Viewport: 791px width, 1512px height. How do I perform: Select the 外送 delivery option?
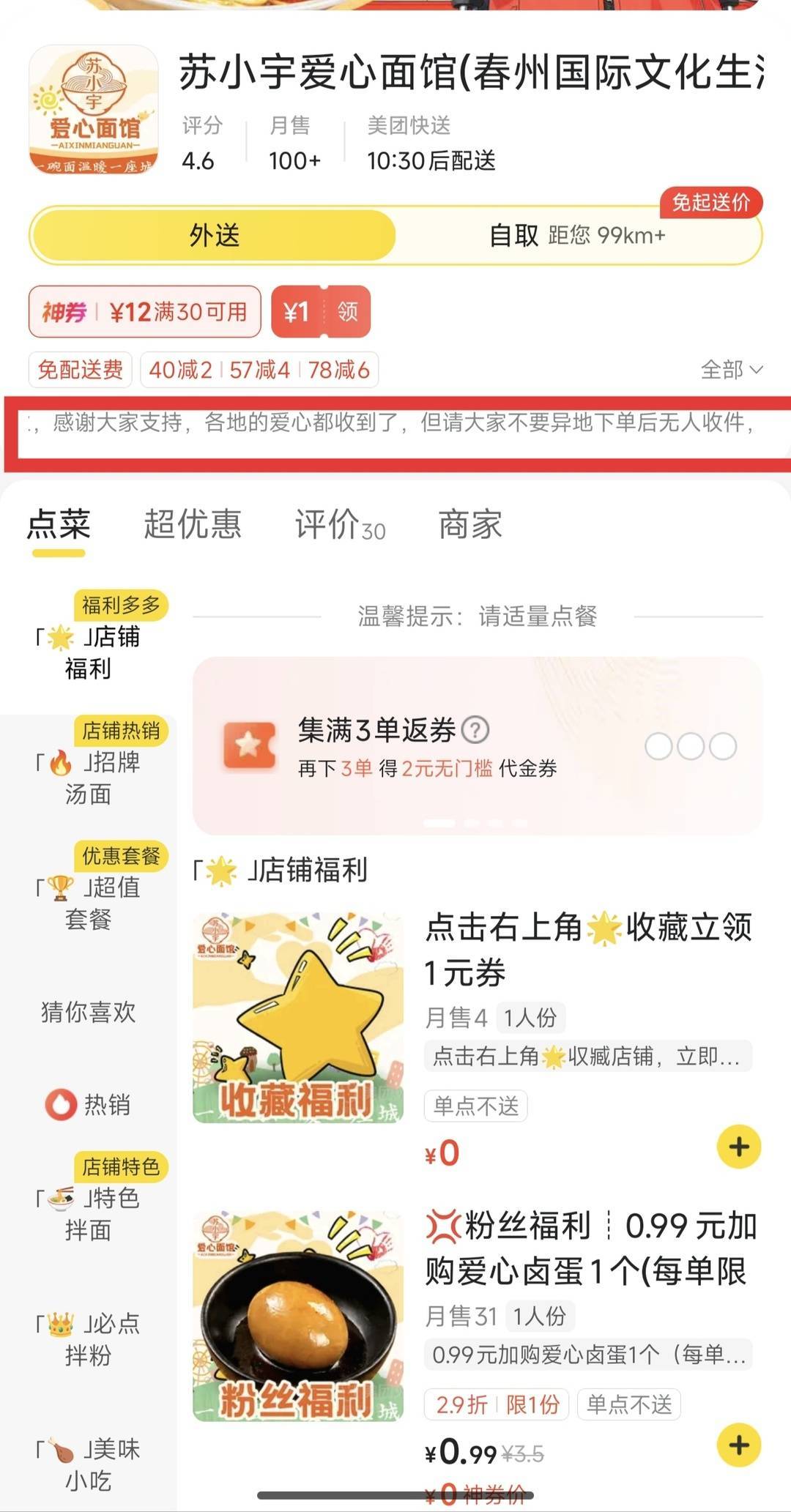(214, 236)
